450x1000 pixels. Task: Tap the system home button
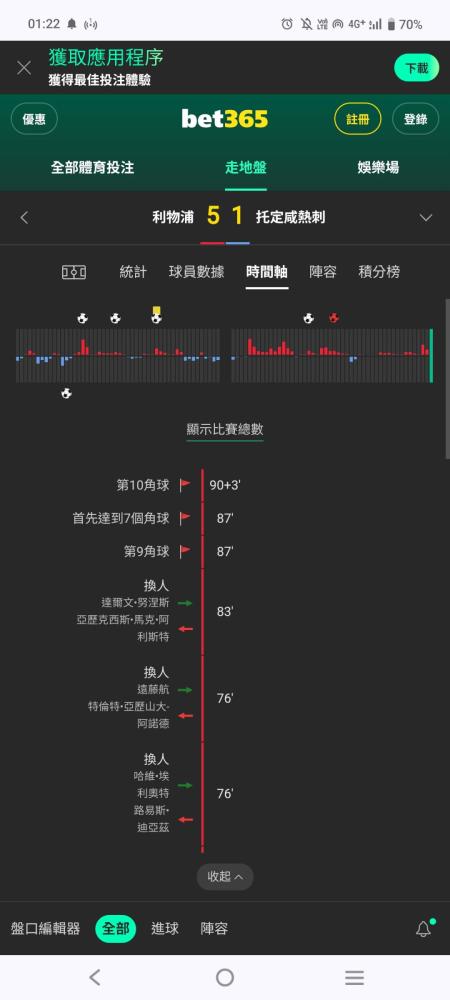click(x=225, y=977)
